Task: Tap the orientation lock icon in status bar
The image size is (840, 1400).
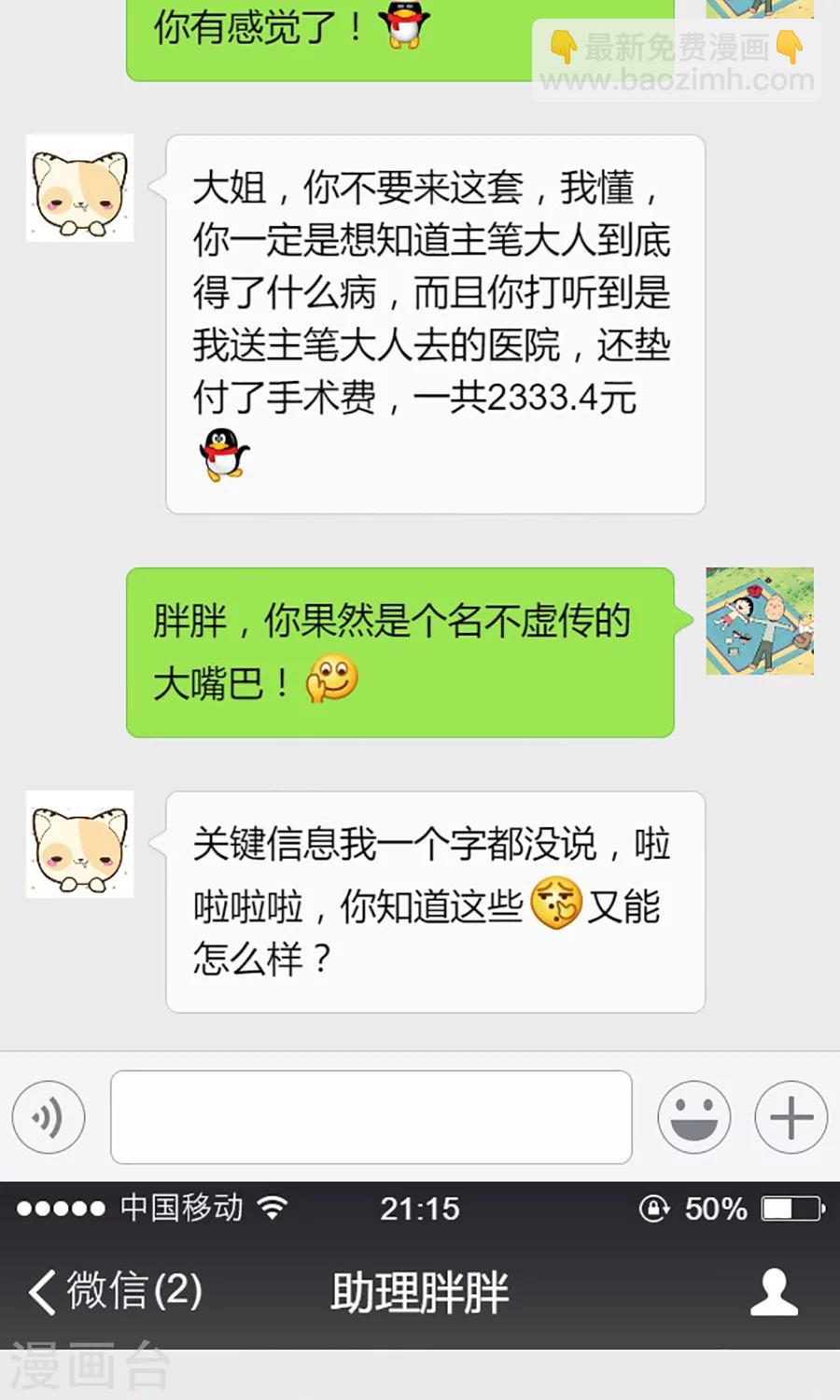Action: pyautogui.click(x=653, y=1208)
